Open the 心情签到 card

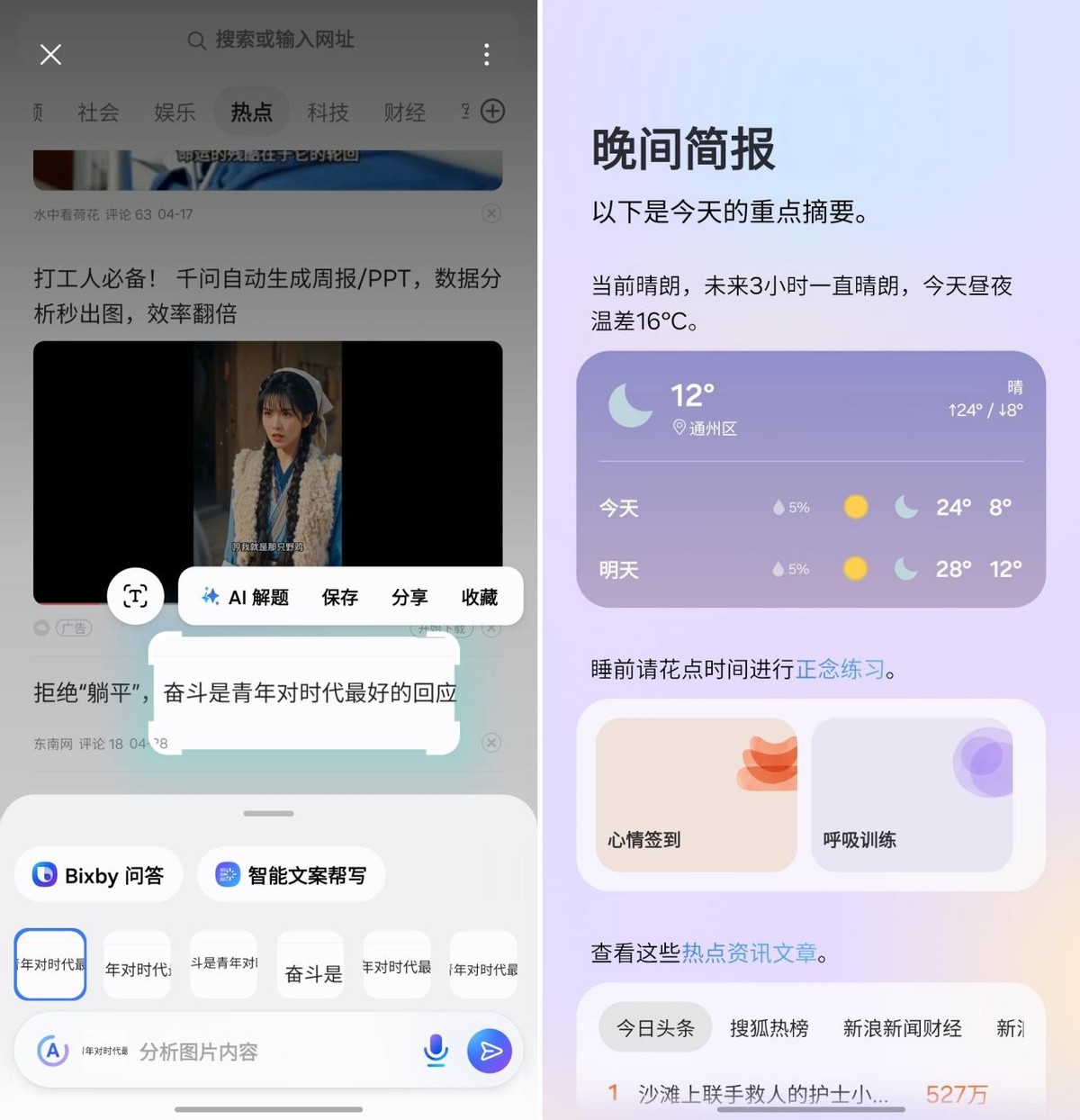[697, 795]
